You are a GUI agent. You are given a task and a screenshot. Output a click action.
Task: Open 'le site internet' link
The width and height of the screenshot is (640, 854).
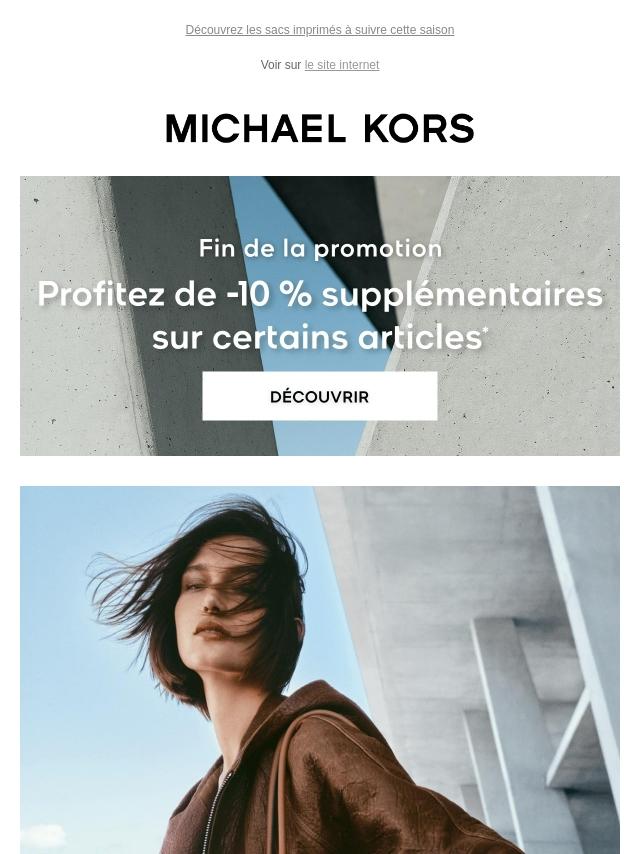pos(341,65)
